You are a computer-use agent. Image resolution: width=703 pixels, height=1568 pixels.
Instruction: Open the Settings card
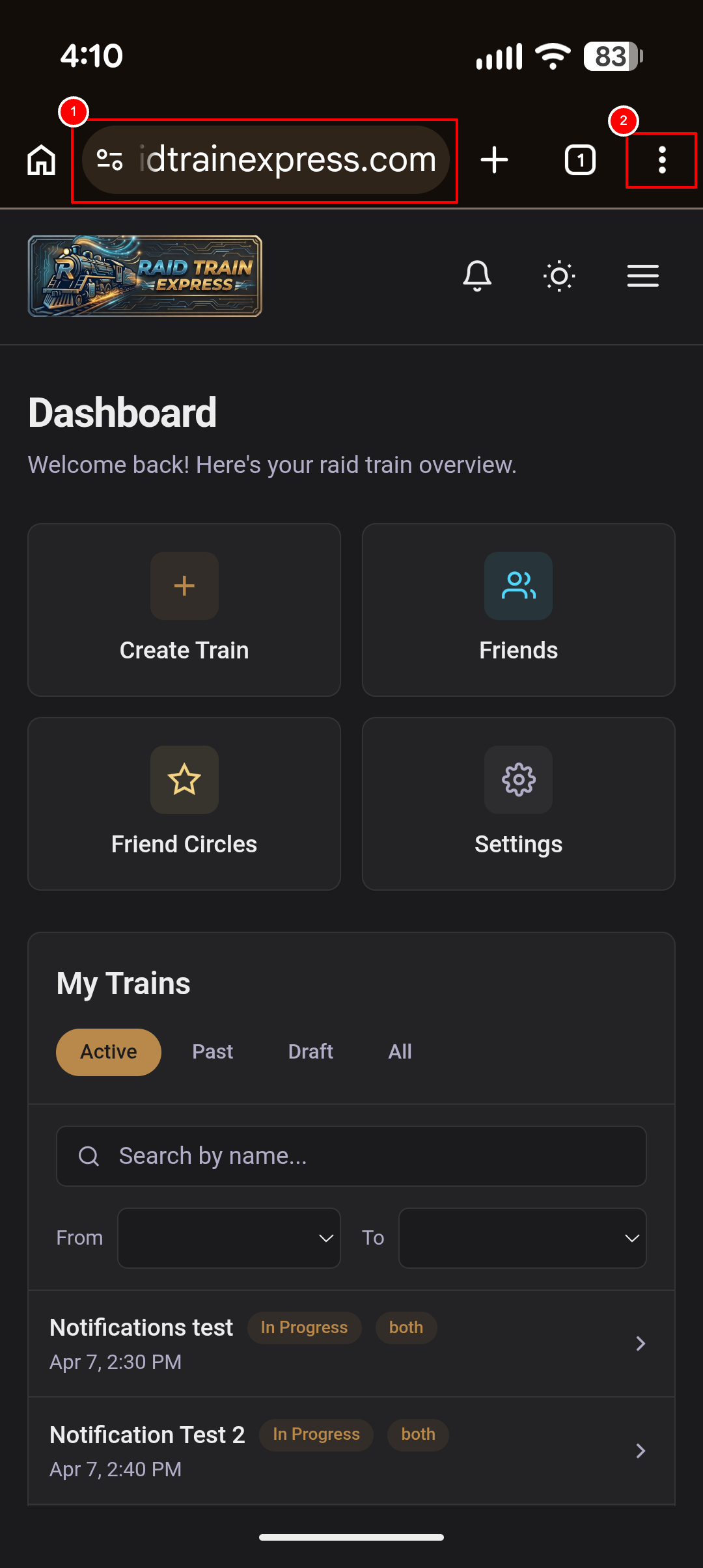(518, 804)
